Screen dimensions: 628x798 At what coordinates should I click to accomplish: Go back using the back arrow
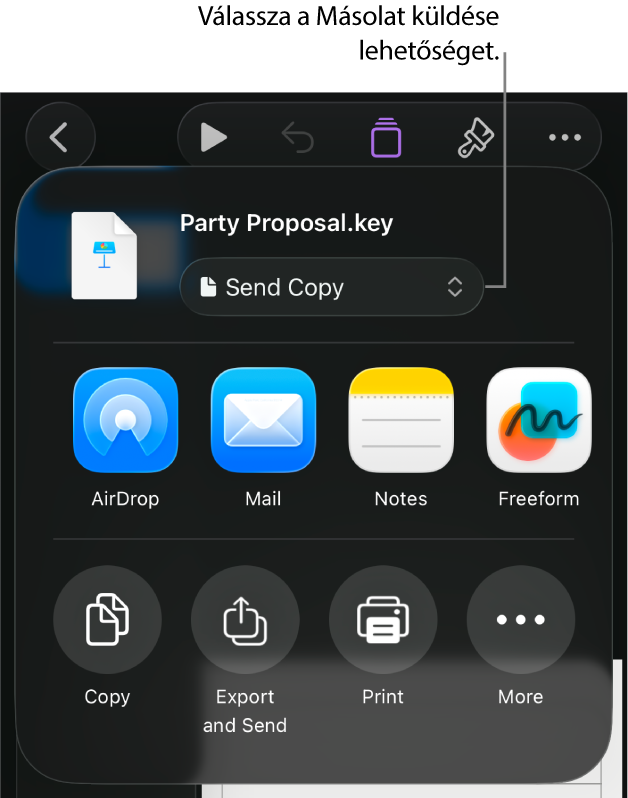point(60,137)
